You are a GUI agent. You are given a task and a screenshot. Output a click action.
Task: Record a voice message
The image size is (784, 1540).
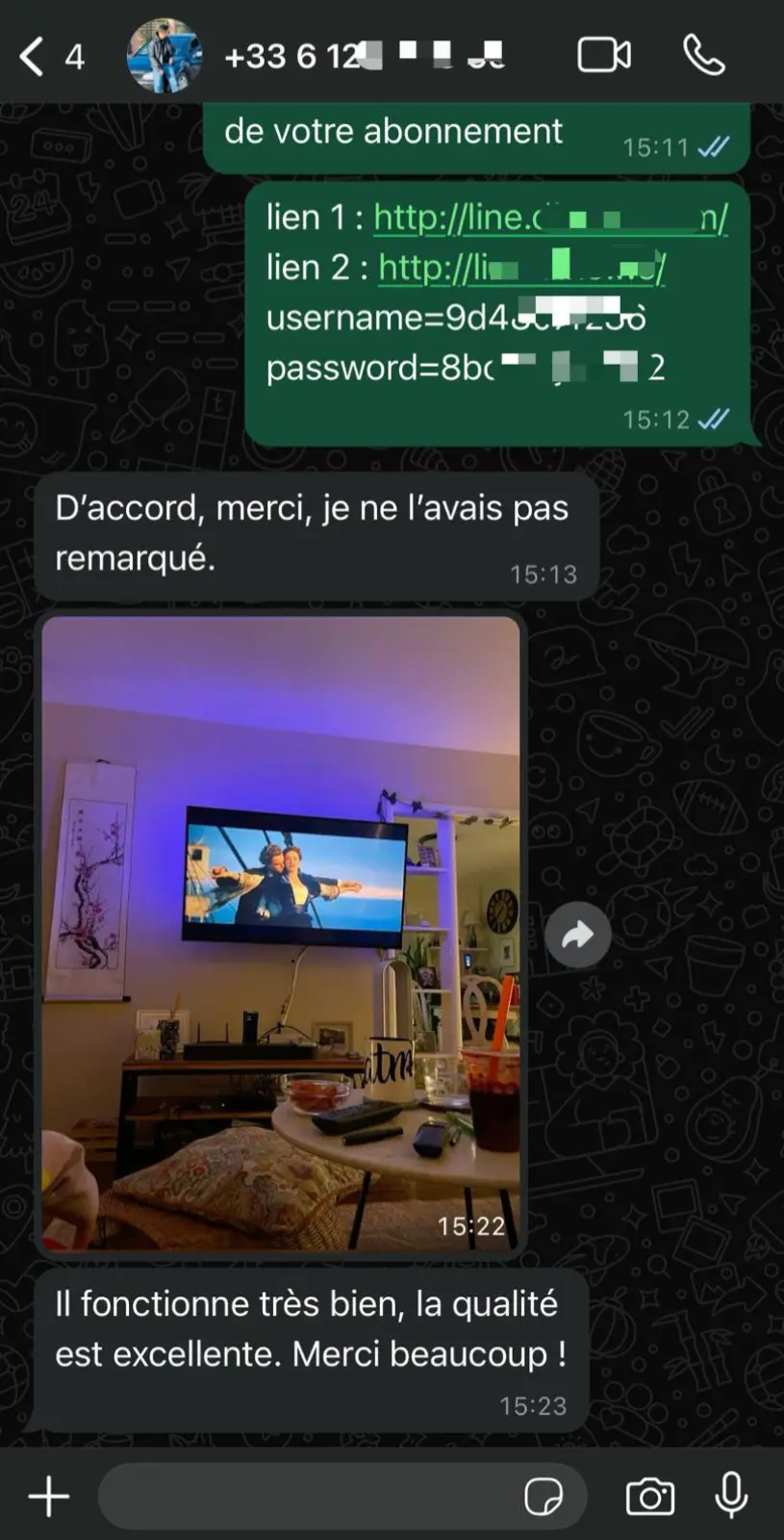pos(731,1497)
